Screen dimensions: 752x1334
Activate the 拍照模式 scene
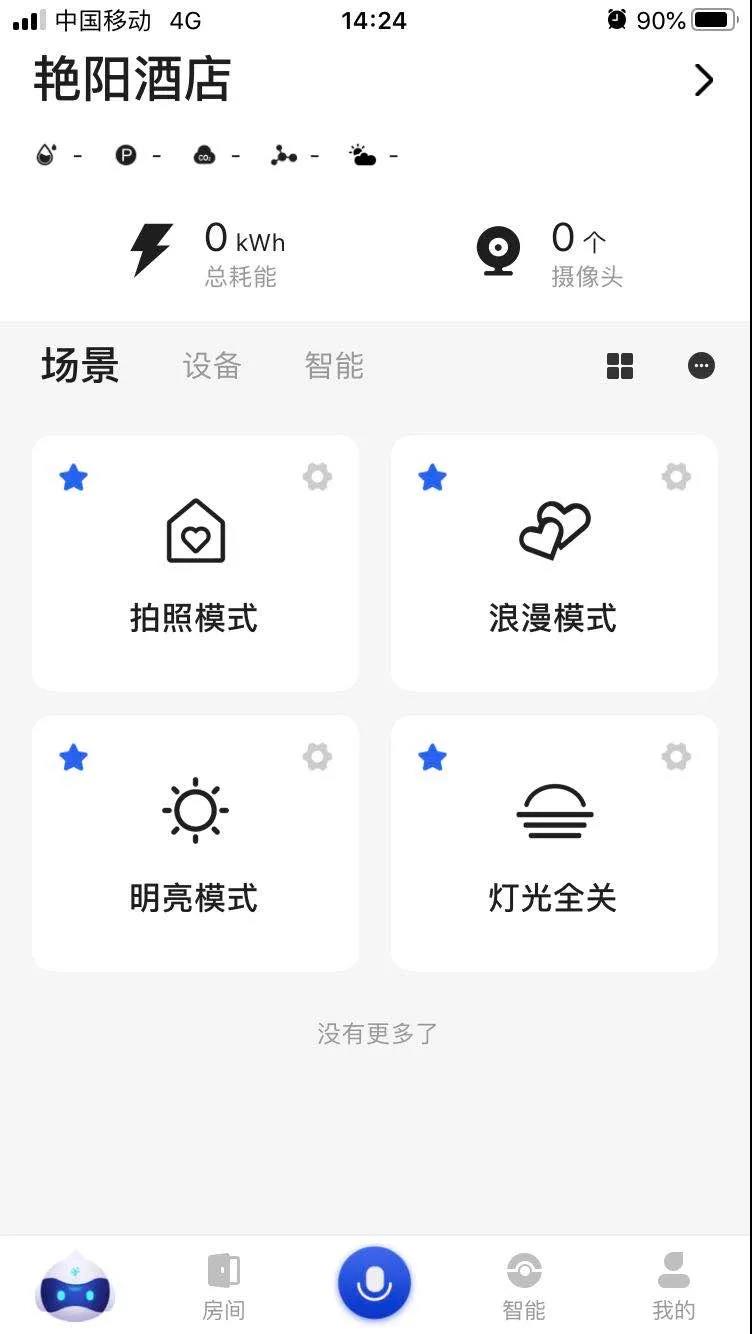point(195,565)
